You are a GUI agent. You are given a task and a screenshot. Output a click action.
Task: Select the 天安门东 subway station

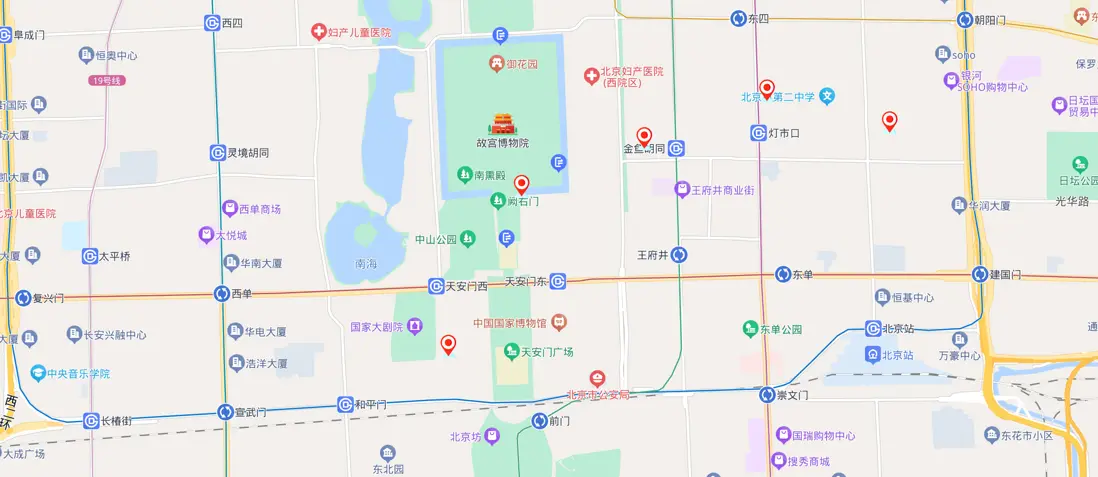pyautogui.click(x=558, y=282)
